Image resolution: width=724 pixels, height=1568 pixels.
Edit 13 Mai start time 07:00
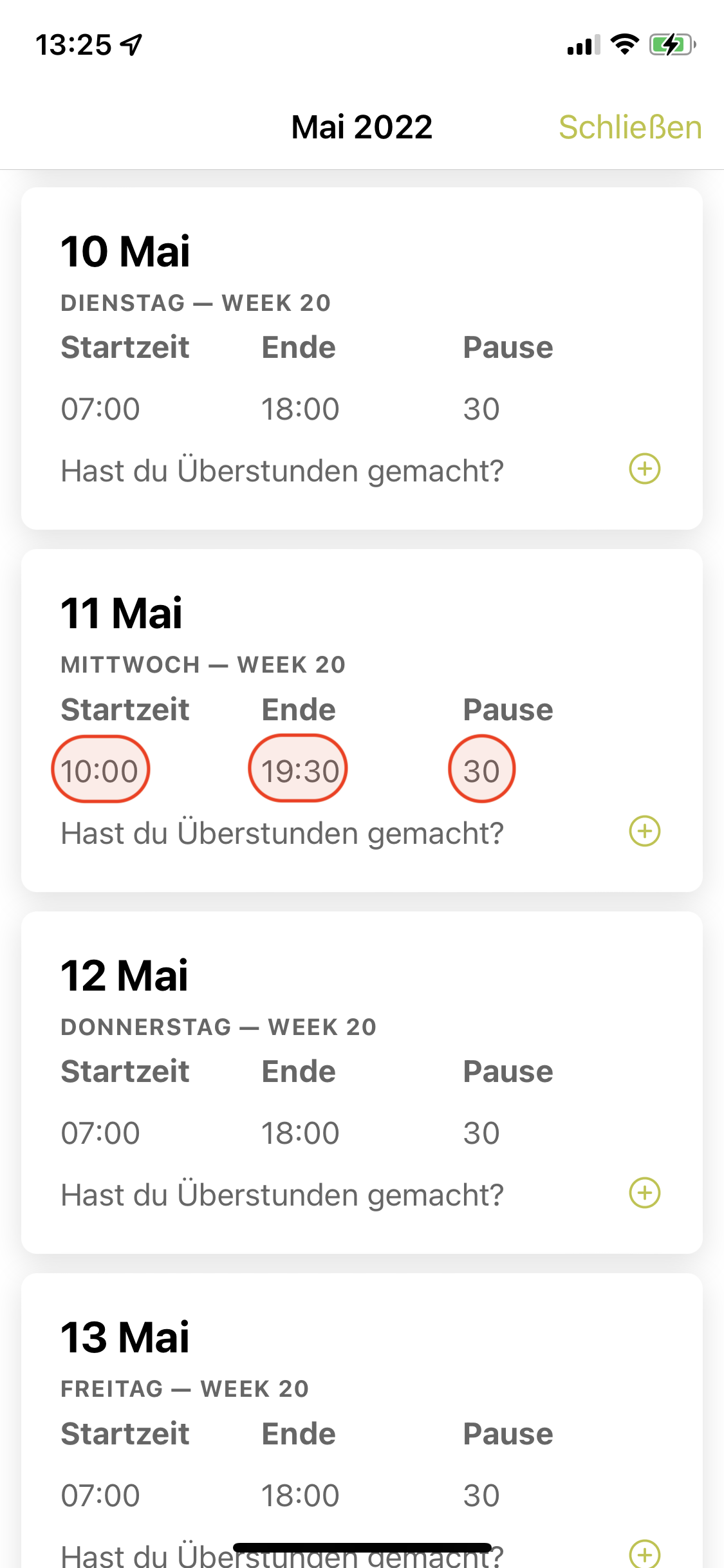(100, 1495)
